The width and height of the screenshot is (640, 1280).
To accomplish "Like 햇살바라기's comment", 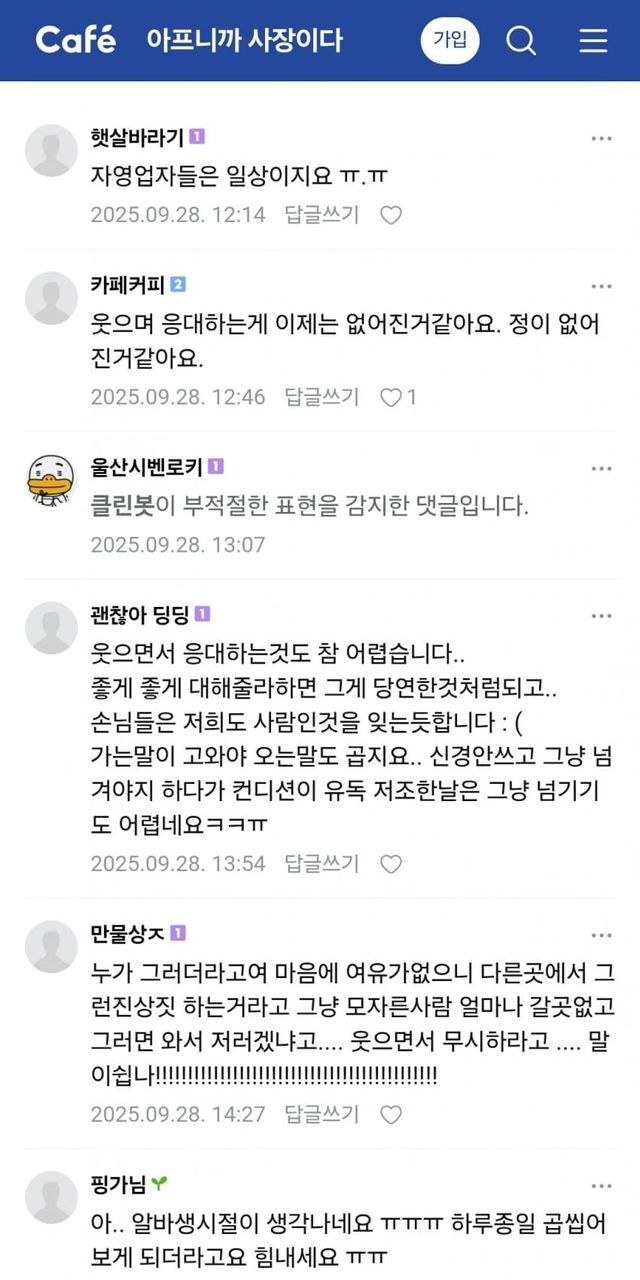I will [x=391, y=215].
